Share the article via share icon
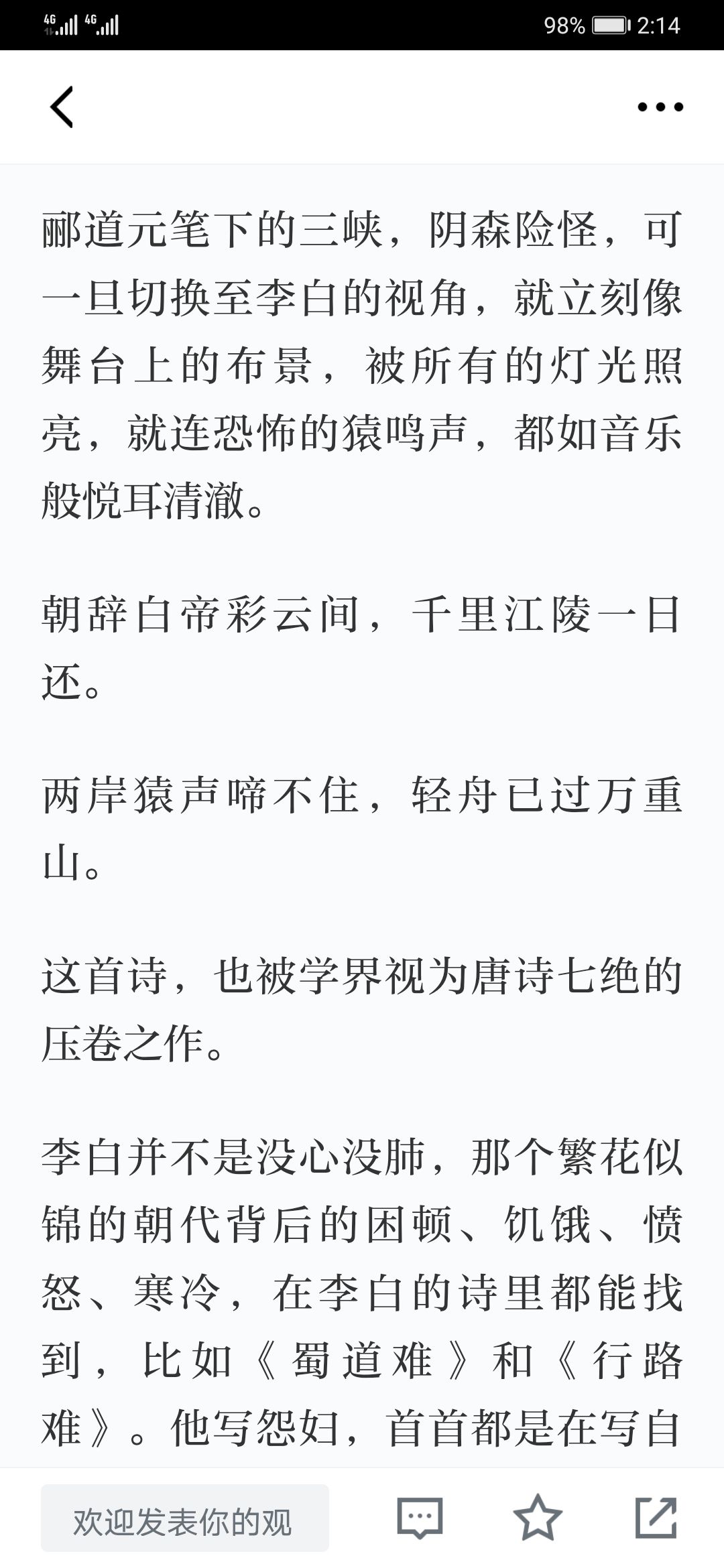This screenshot has height=1568, width=724. tap(656, 1518)
